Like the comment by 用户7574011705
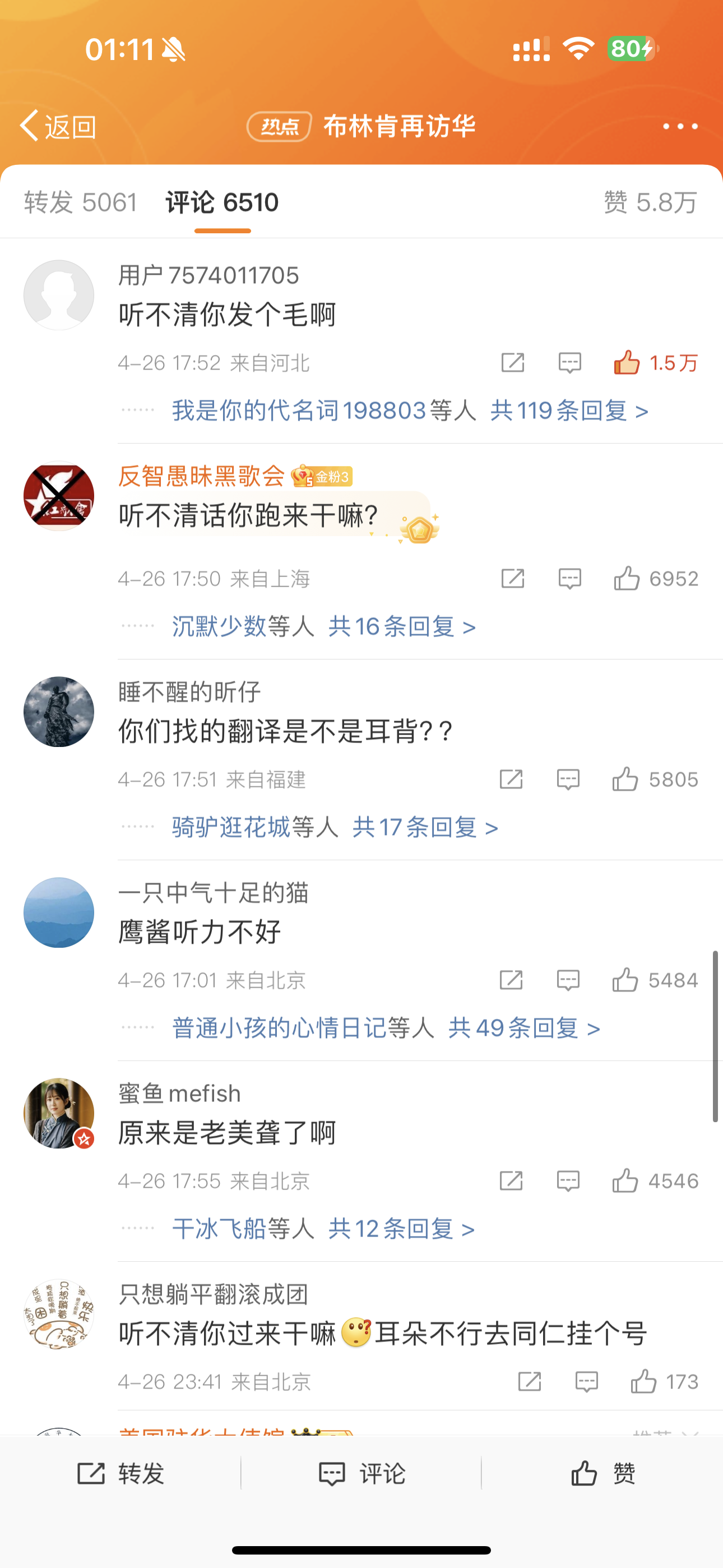 [655, 363]
